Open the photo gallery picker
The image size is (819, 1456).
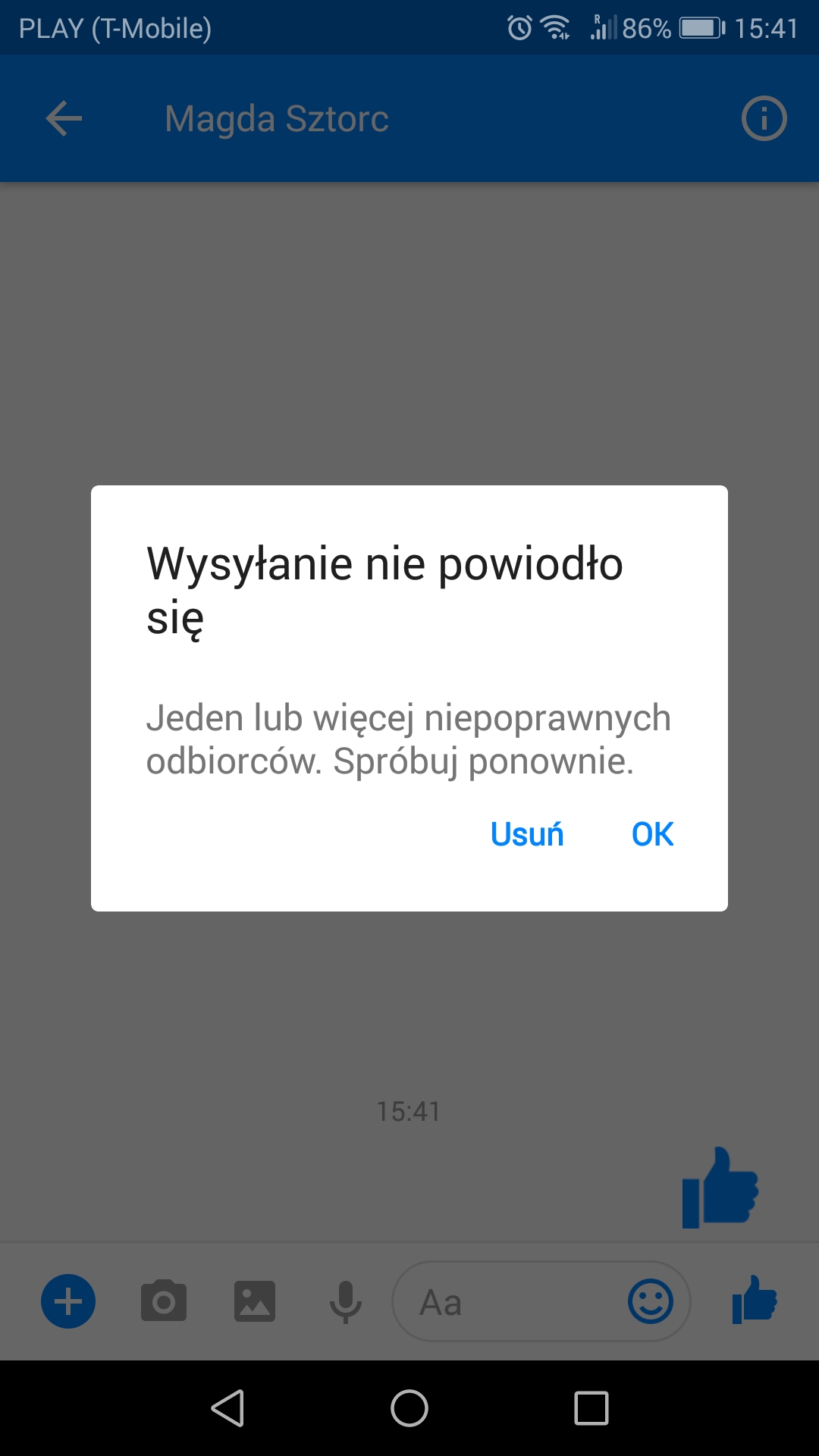(255, 1301)
